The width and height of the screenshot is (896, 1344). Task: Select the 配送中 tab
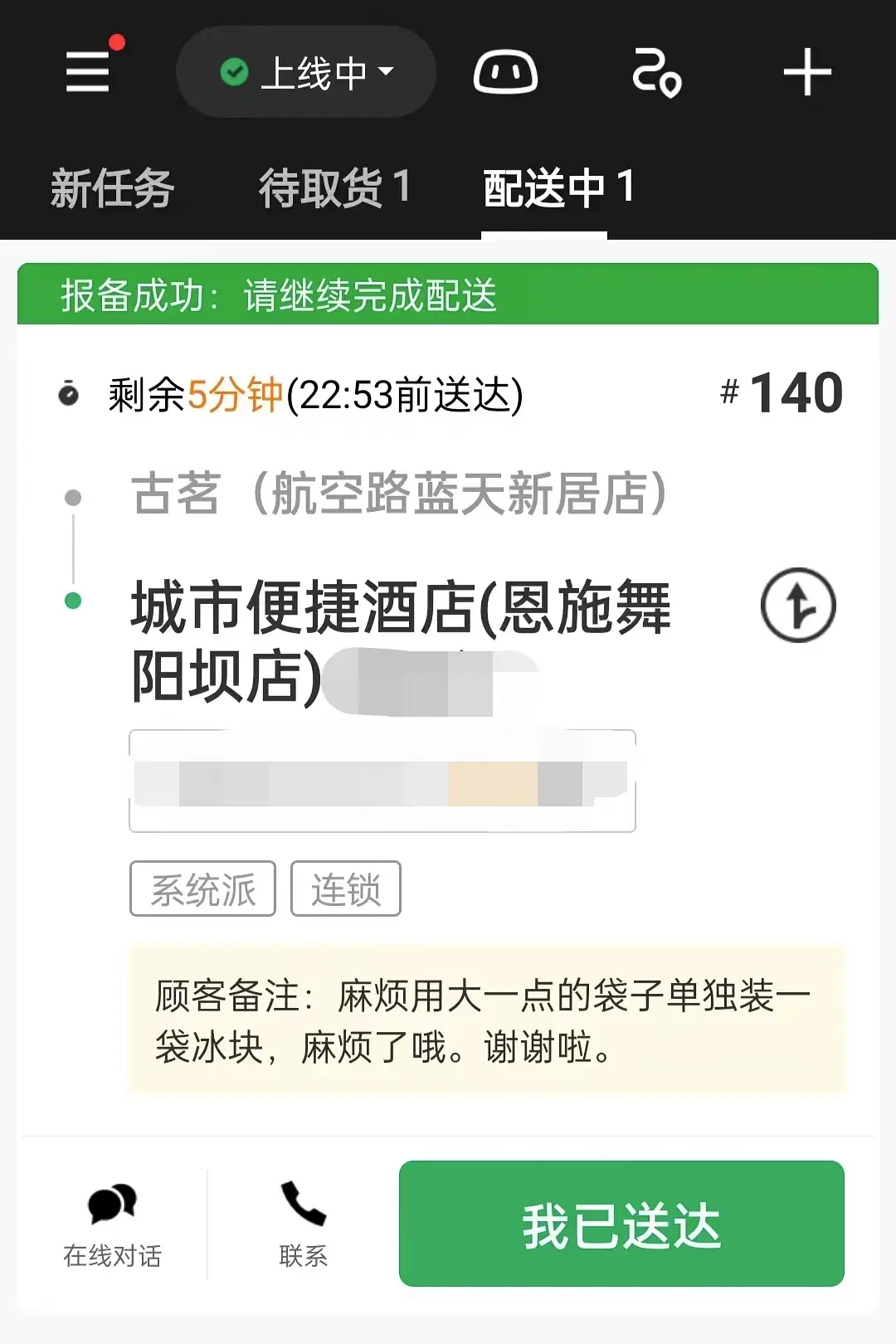pos(558,187)
